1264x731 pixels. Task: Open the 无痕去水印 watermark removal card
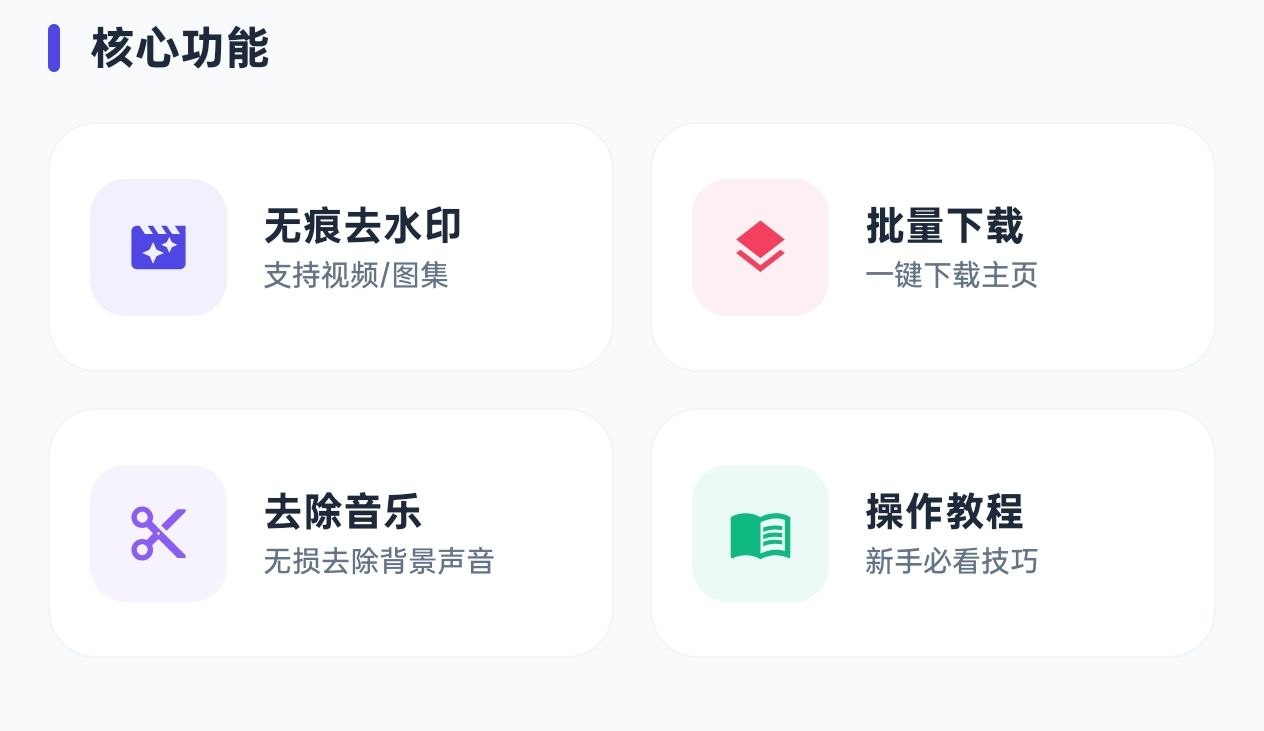[x=330, y=247]
